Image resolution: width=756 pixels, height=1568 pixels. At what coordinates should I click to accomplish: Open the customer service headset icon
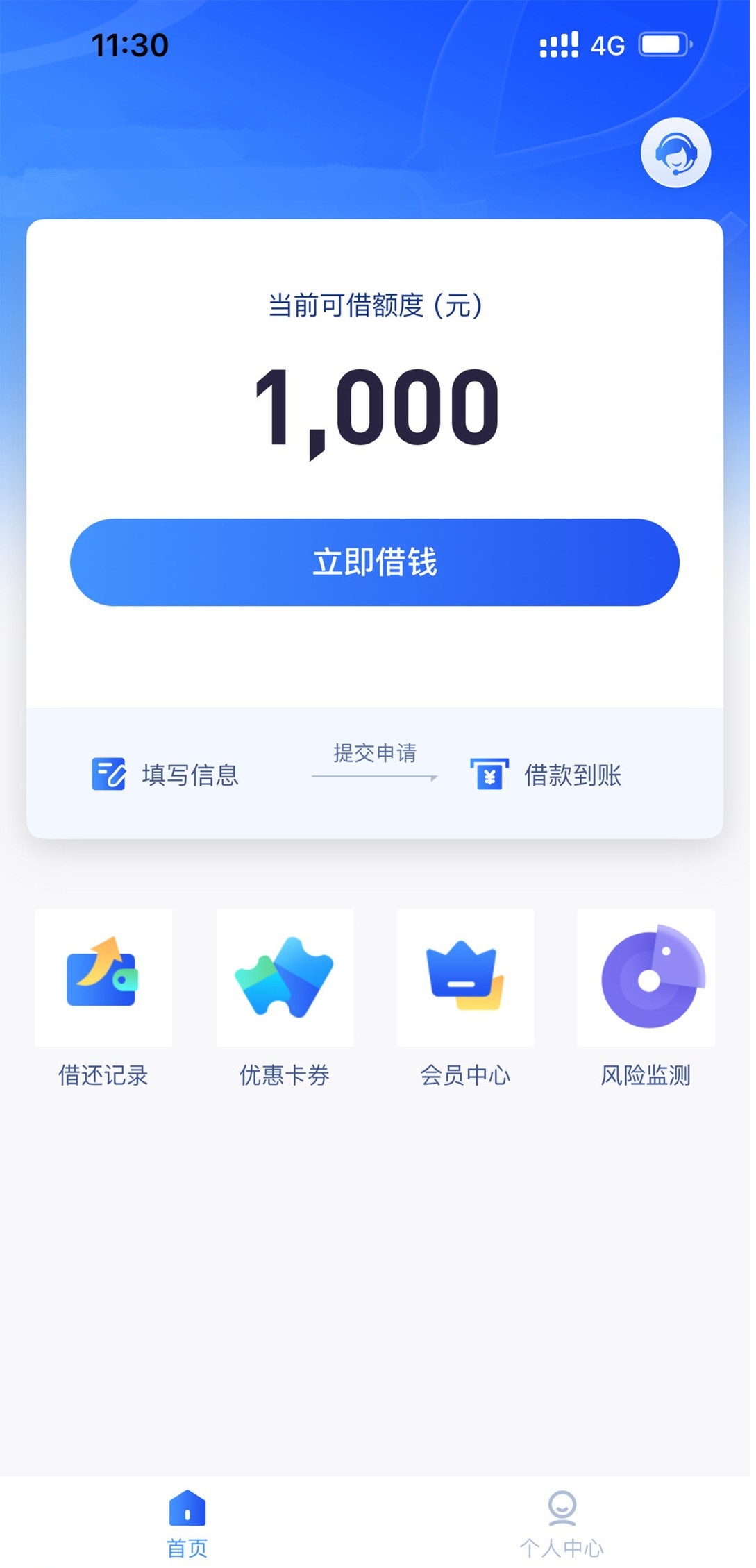coord(675,153)
